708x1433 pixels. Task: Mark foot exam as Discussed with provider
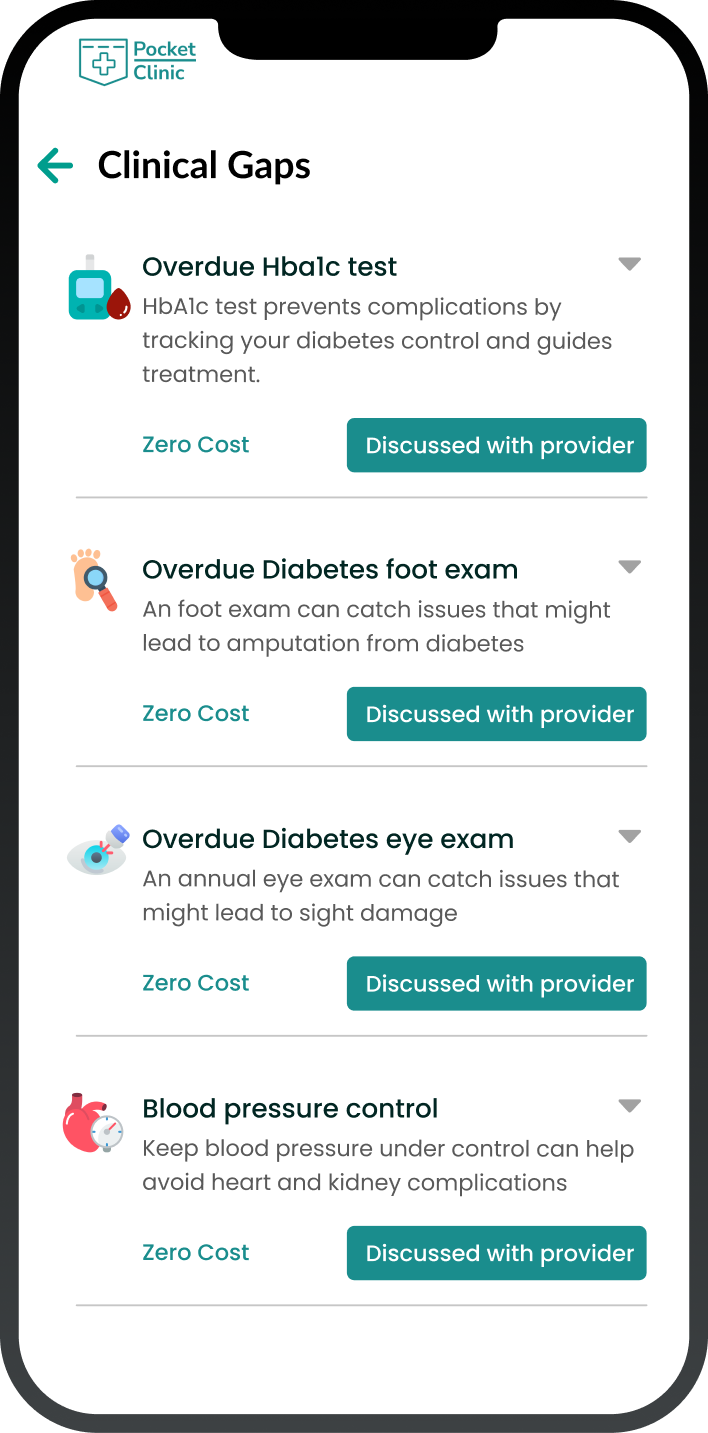[497, 714]
